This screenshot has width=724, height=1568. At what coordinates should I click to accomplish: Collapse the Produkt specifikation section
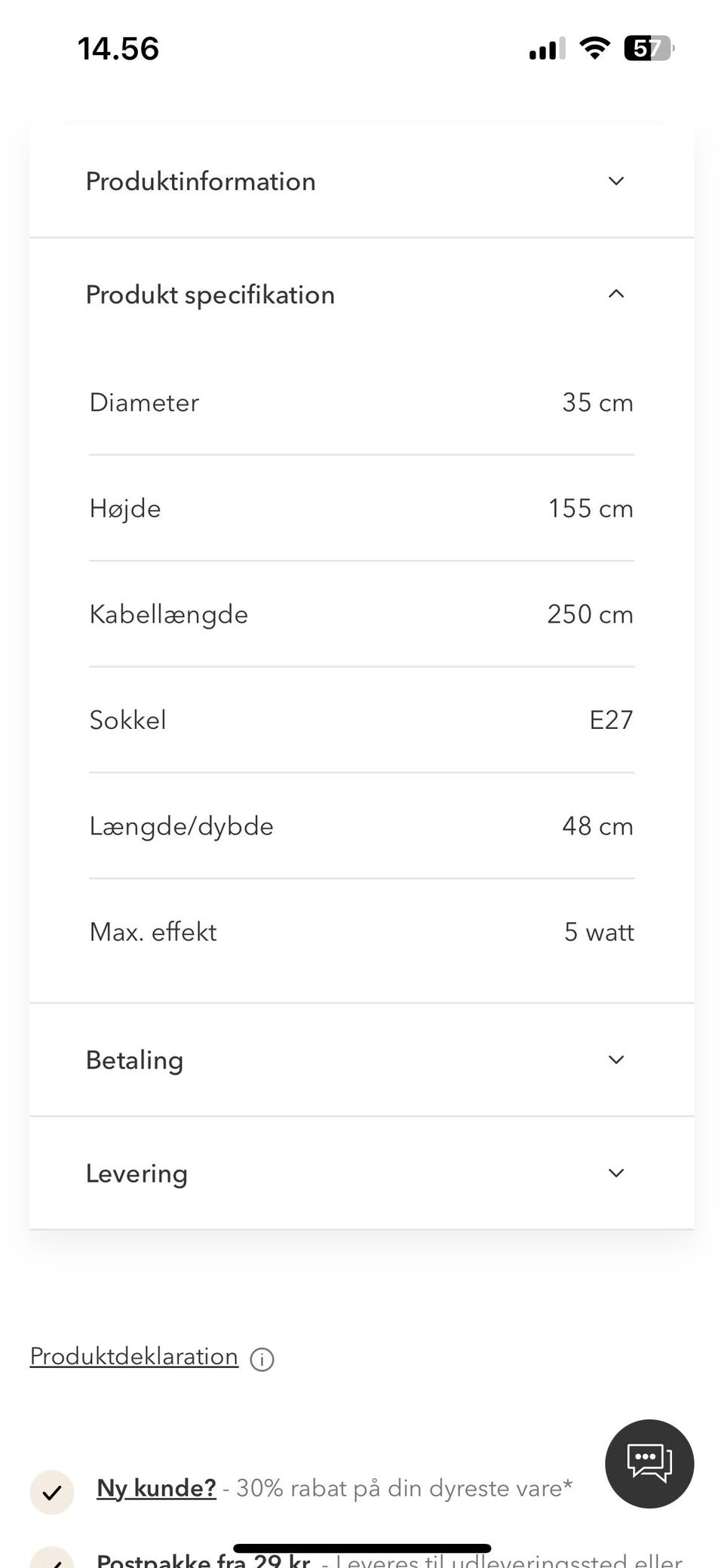tap(616, 294)
